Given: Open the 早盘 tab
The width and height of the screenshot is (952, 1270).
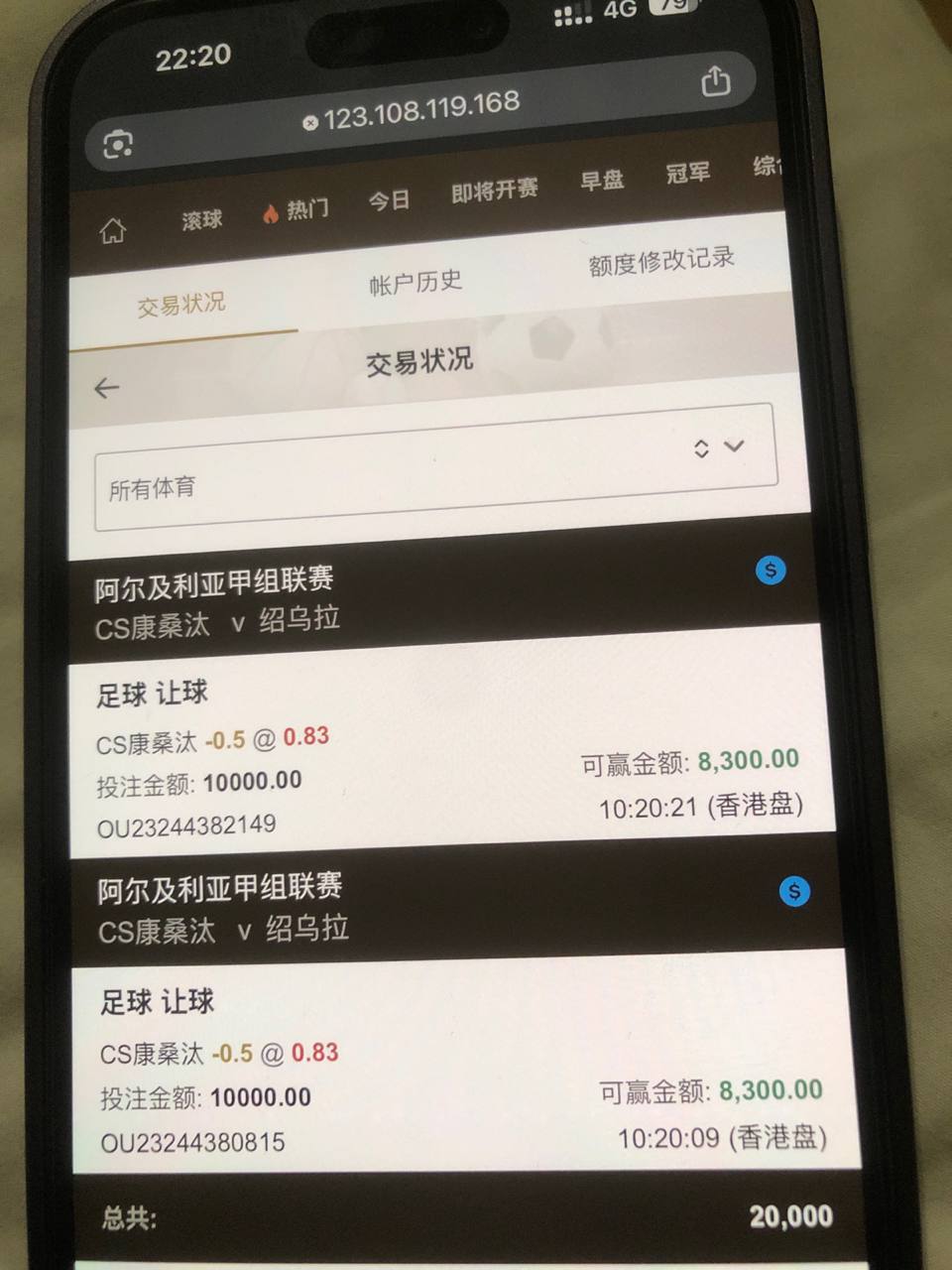Looking at the screenshot, I should (602, 181).
